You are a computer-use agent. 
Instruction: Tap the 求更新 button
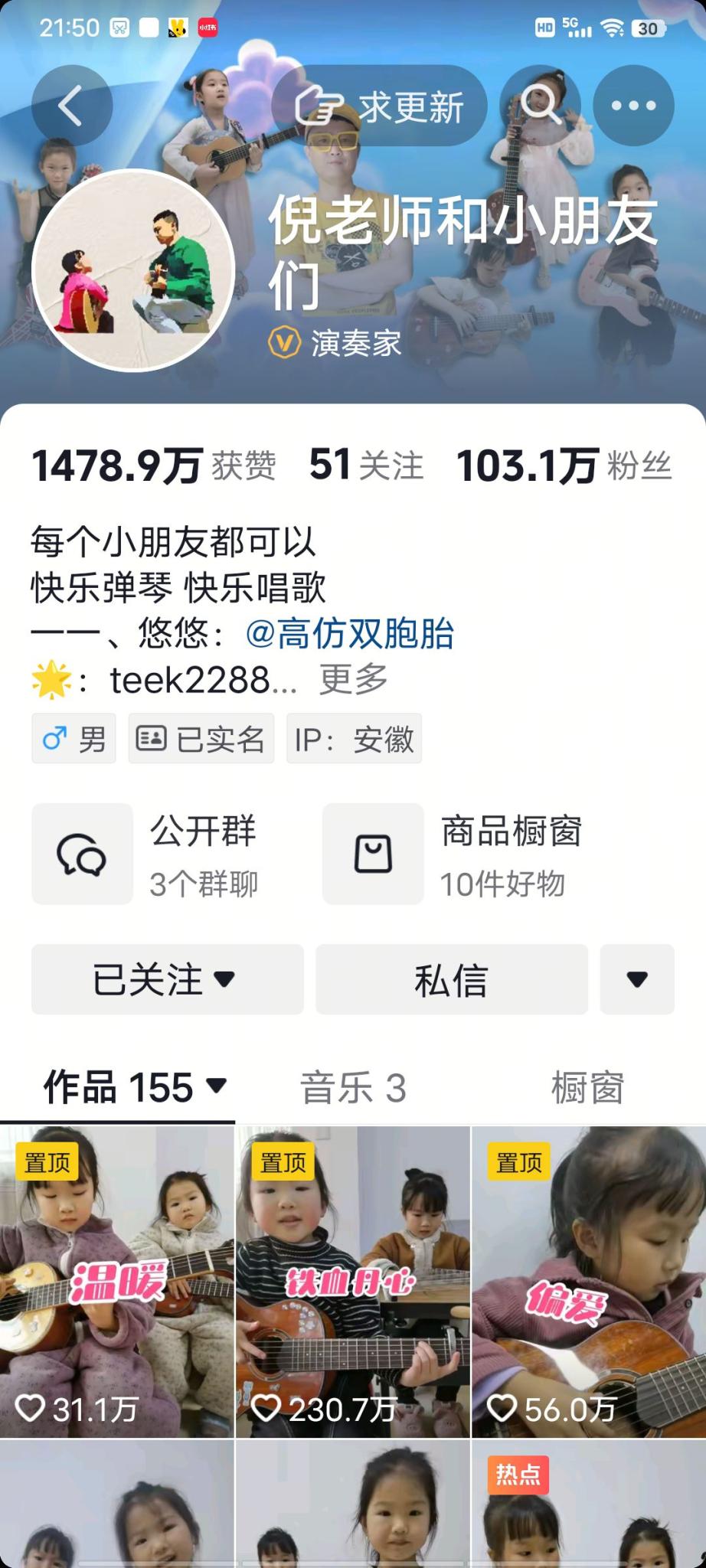[380, 106]
